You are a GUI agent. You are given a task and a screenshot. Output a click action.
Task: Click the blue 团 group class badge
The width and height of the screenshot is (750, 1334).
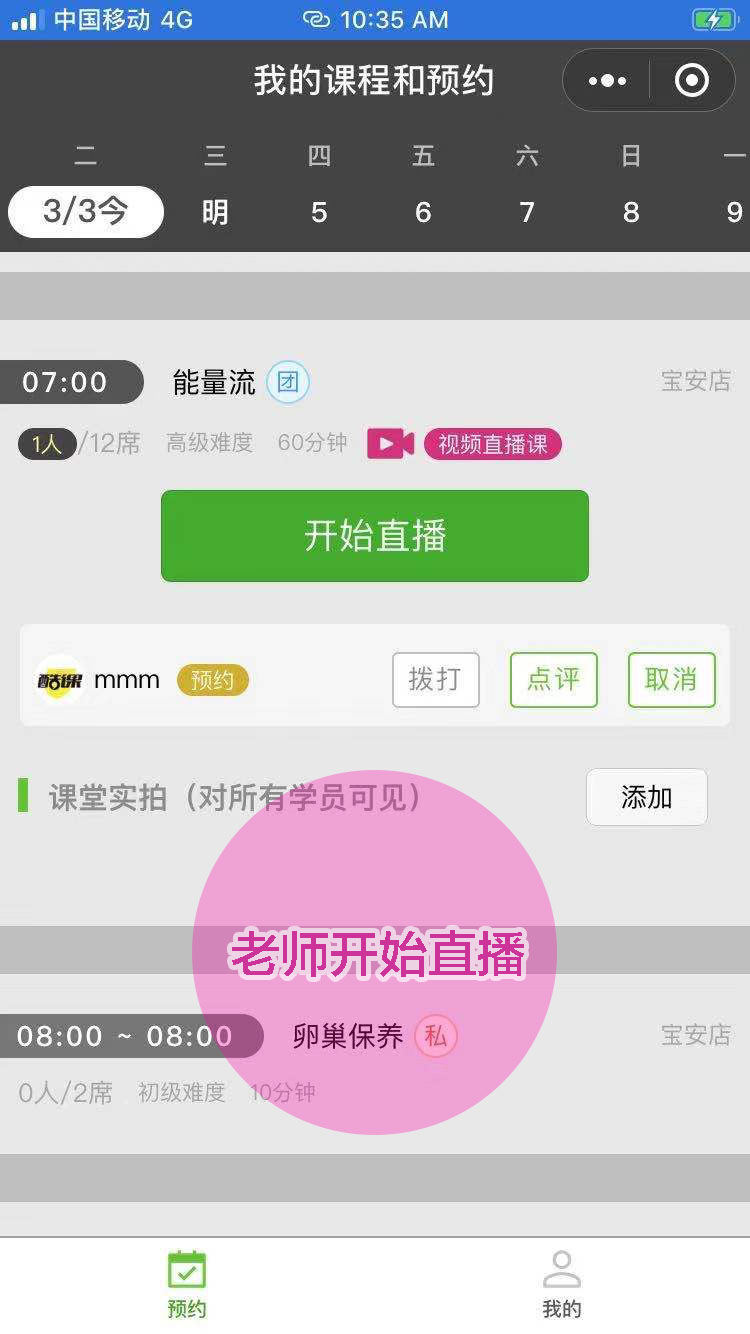click(x=288, y=382)
